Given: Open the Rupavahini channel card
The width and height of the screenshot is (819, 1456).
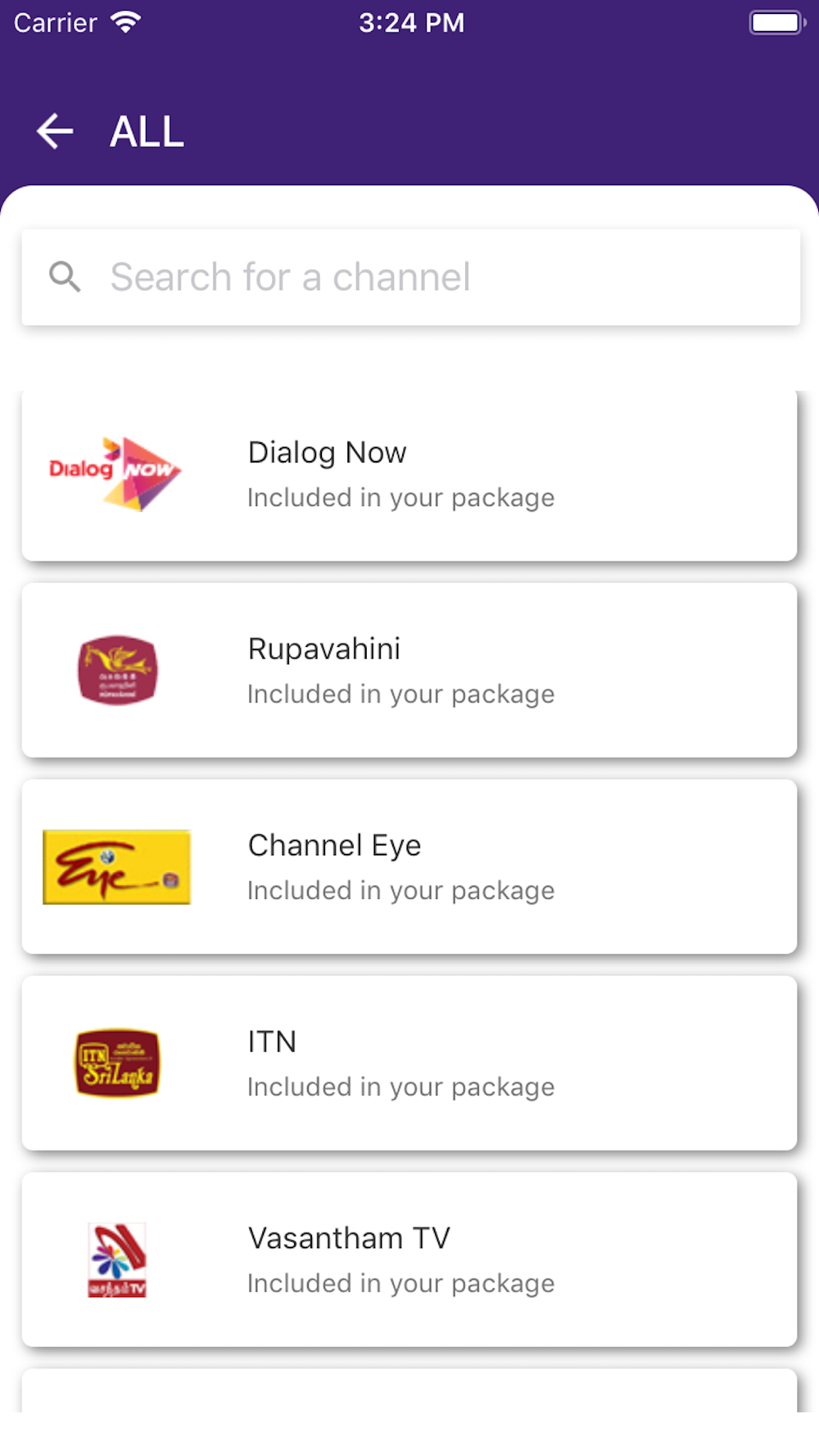Looking at the screenshot, I should point(409,671).
